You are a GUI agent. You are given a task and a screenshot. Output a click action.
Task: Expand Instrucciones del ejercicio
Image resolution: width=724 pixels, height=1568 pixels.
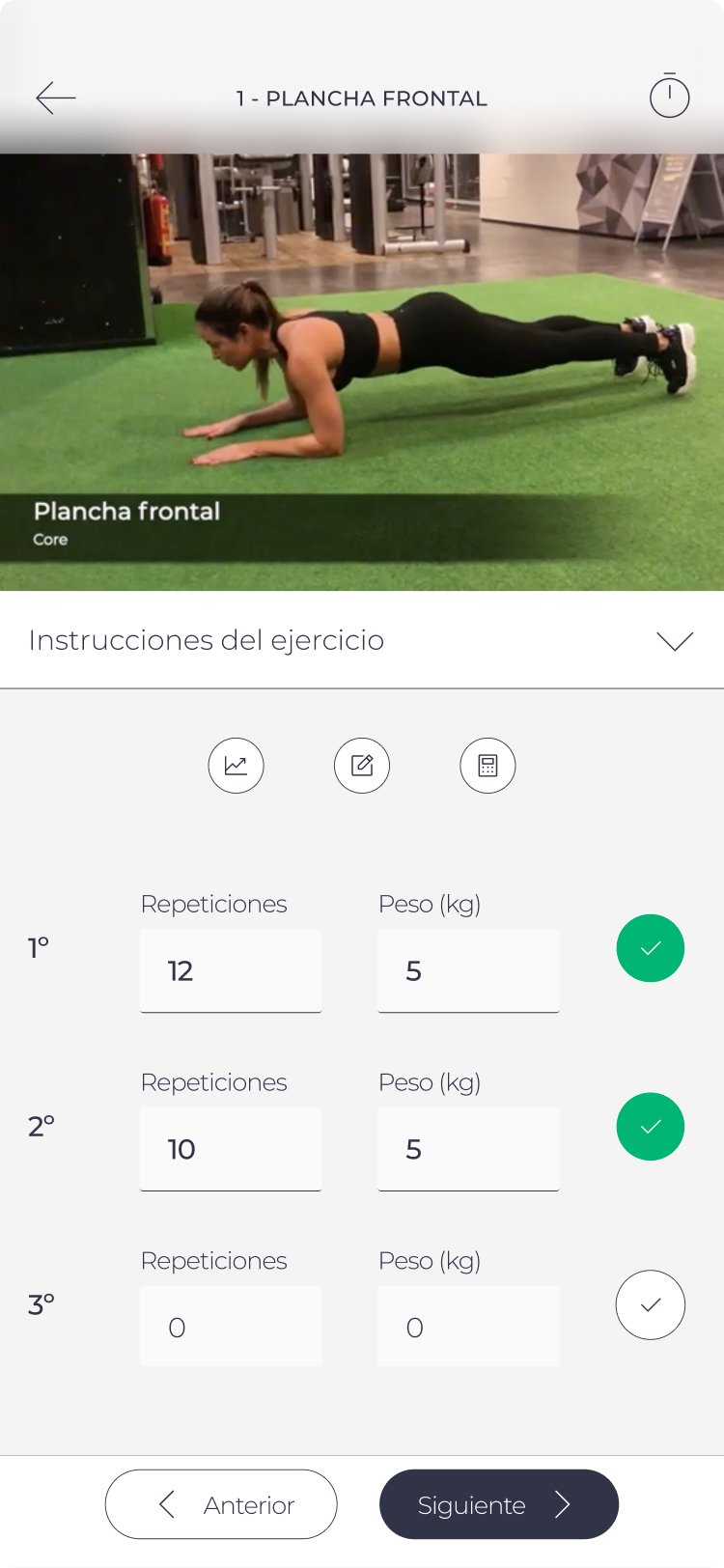(362, 640)
